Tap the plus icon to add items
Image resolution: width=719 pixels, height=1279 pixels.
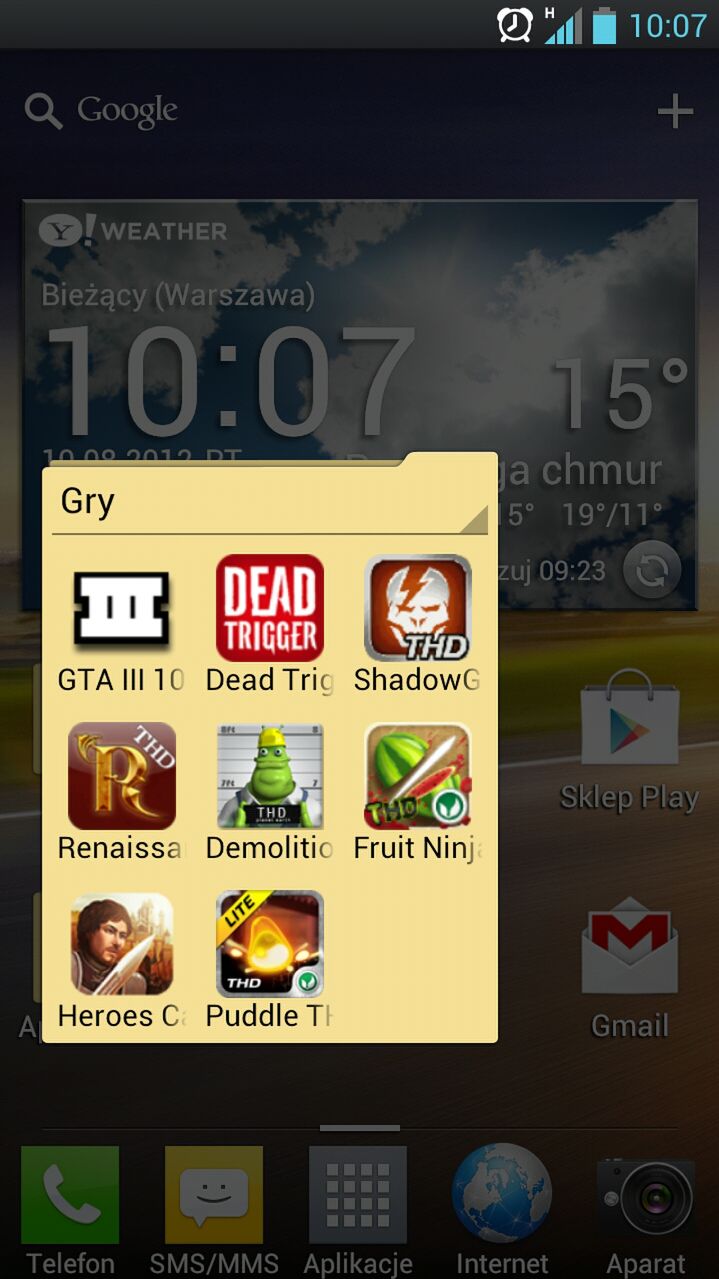675,111
